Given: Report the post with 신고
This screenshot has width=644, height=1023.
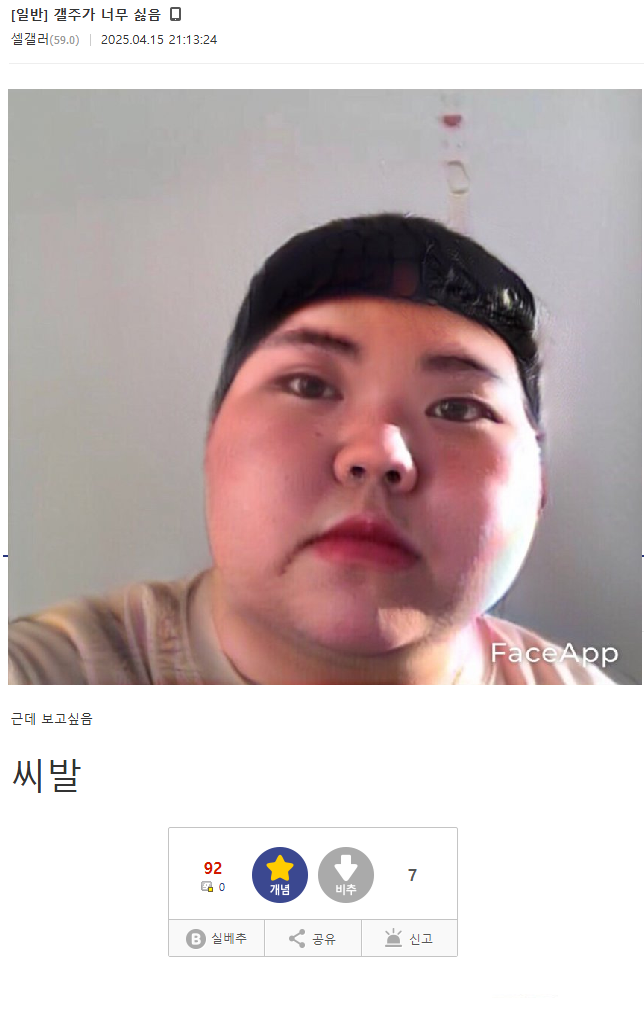Looking at the screenshot, I should point(409,939).
